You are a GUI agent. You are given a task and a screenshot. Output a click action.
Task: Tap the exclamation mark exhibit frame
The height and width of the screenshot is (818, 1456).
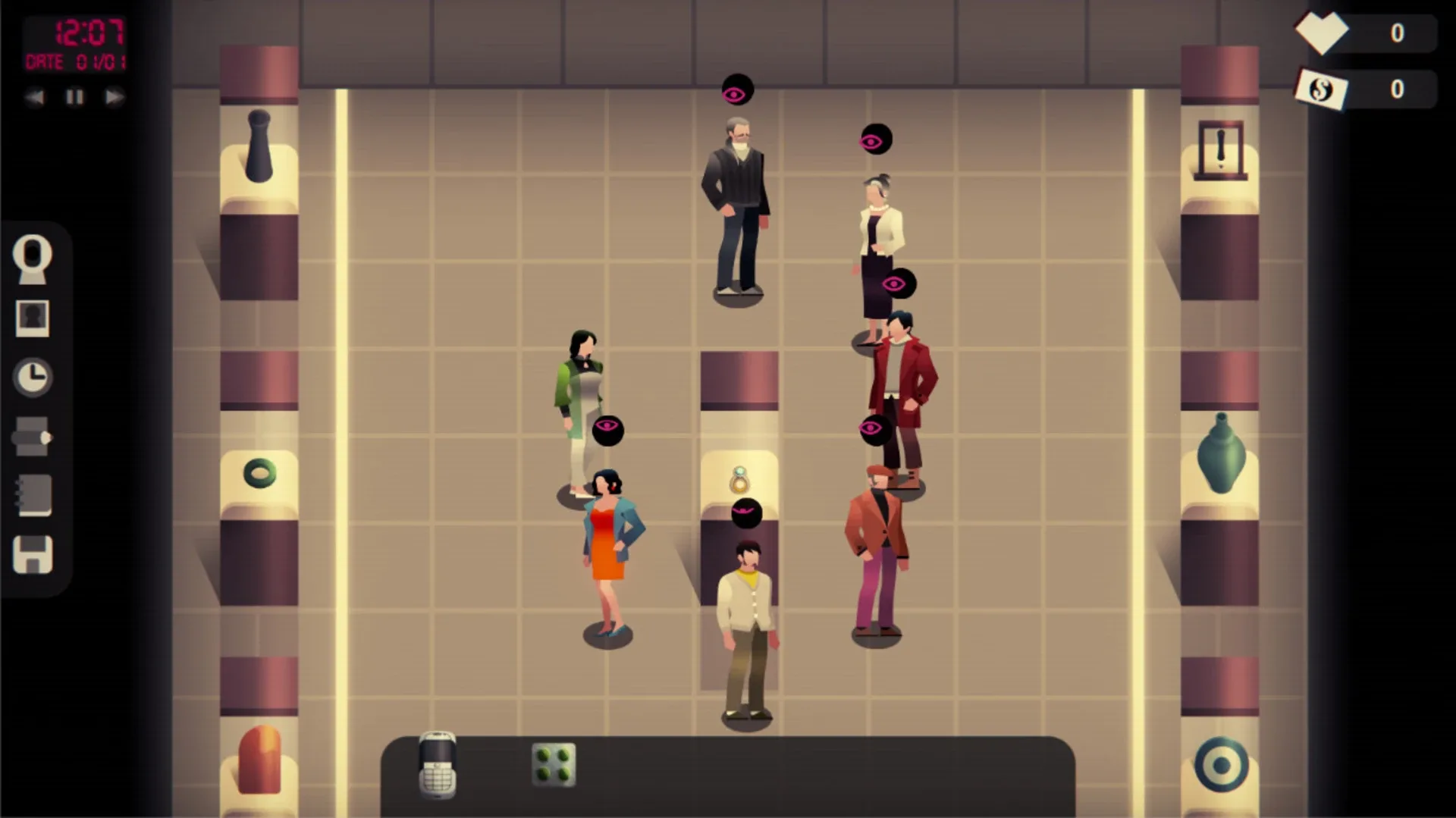pyautogui.click(x=1220, y=149)
